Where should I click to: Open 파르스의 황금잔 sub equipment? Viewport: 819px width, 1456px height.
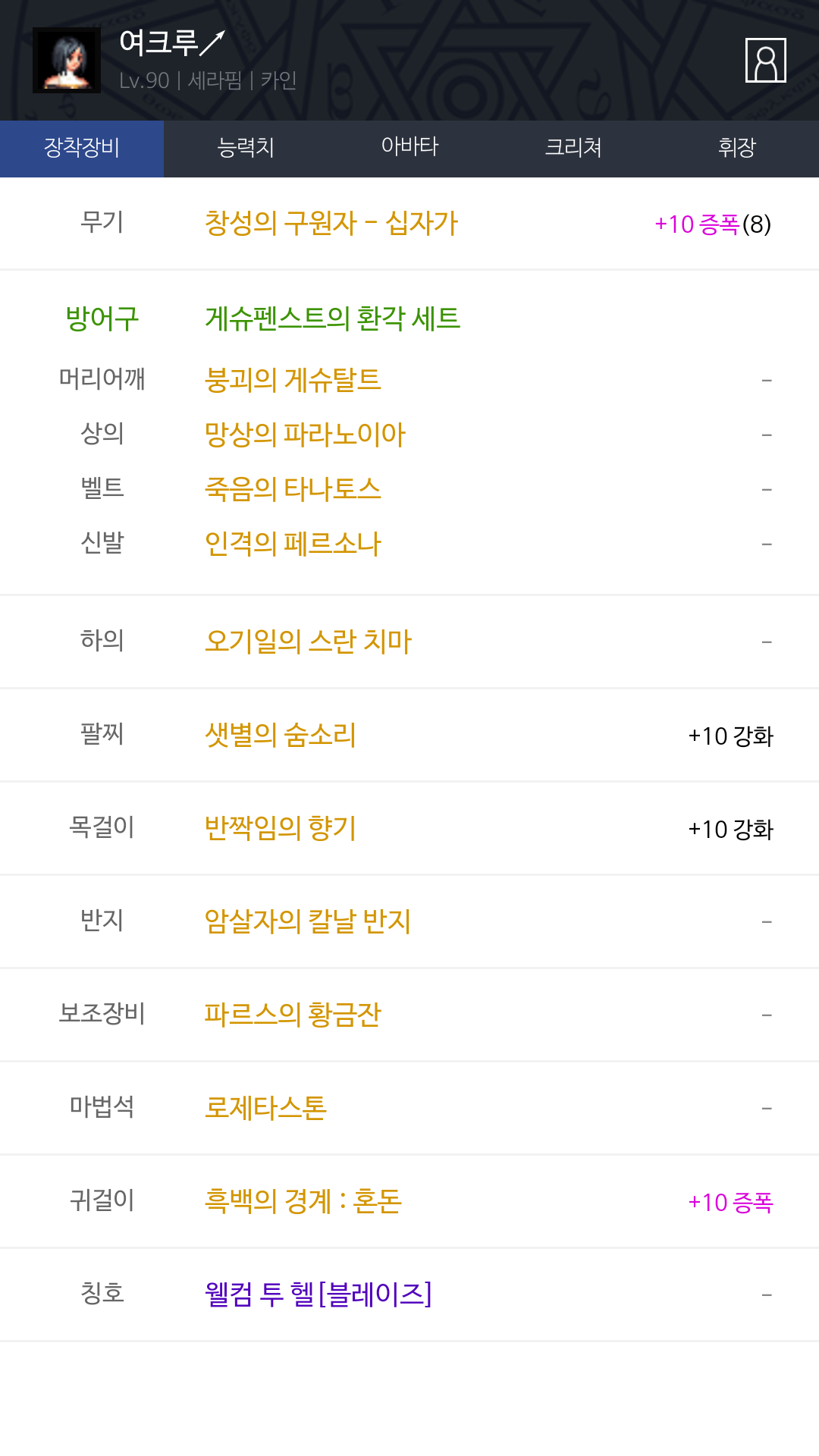point(293,1015)
